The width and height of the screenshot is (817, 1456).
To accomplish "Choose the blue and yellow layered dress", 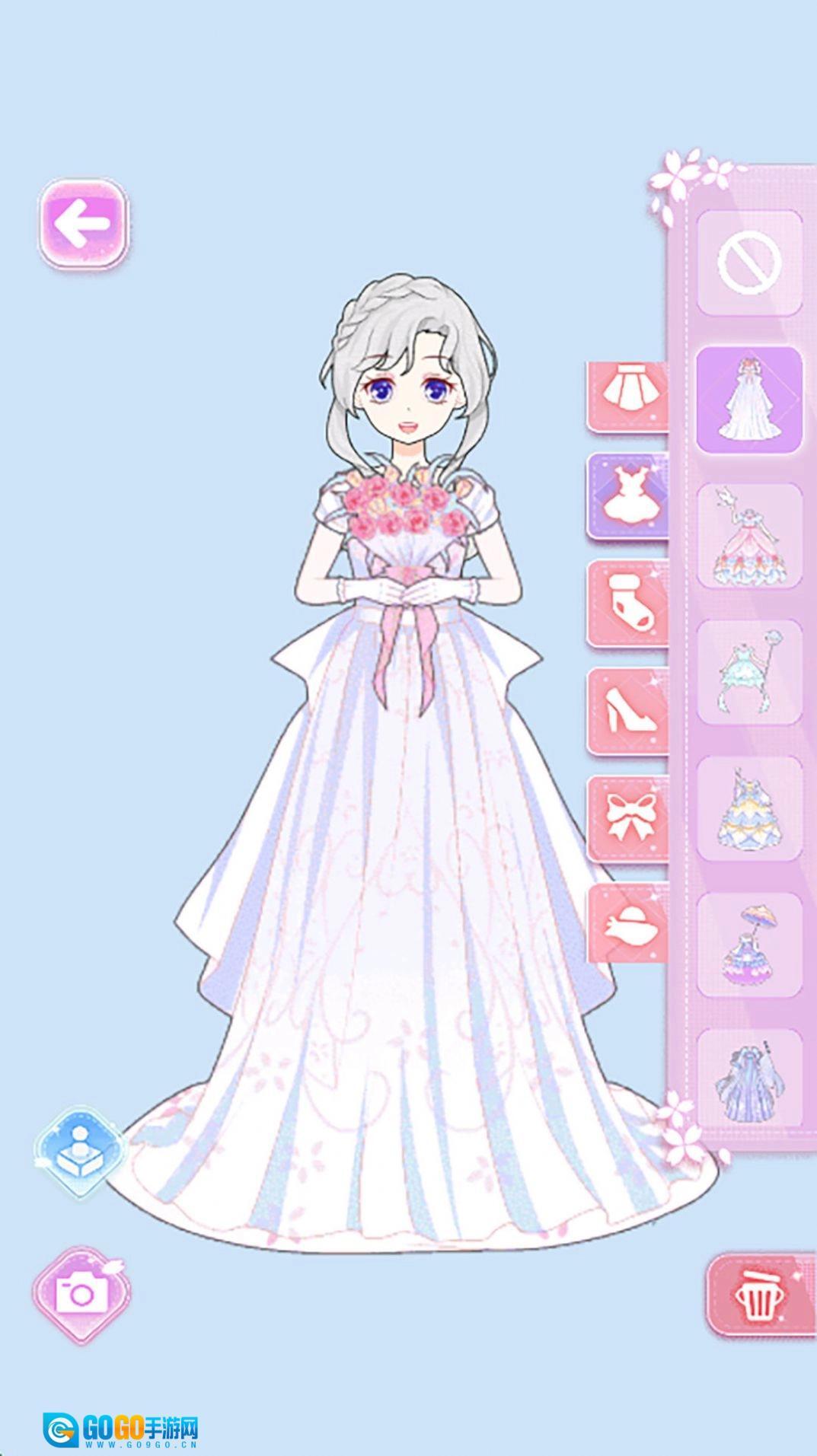I will pyautogui.click(x=749, y=808).
